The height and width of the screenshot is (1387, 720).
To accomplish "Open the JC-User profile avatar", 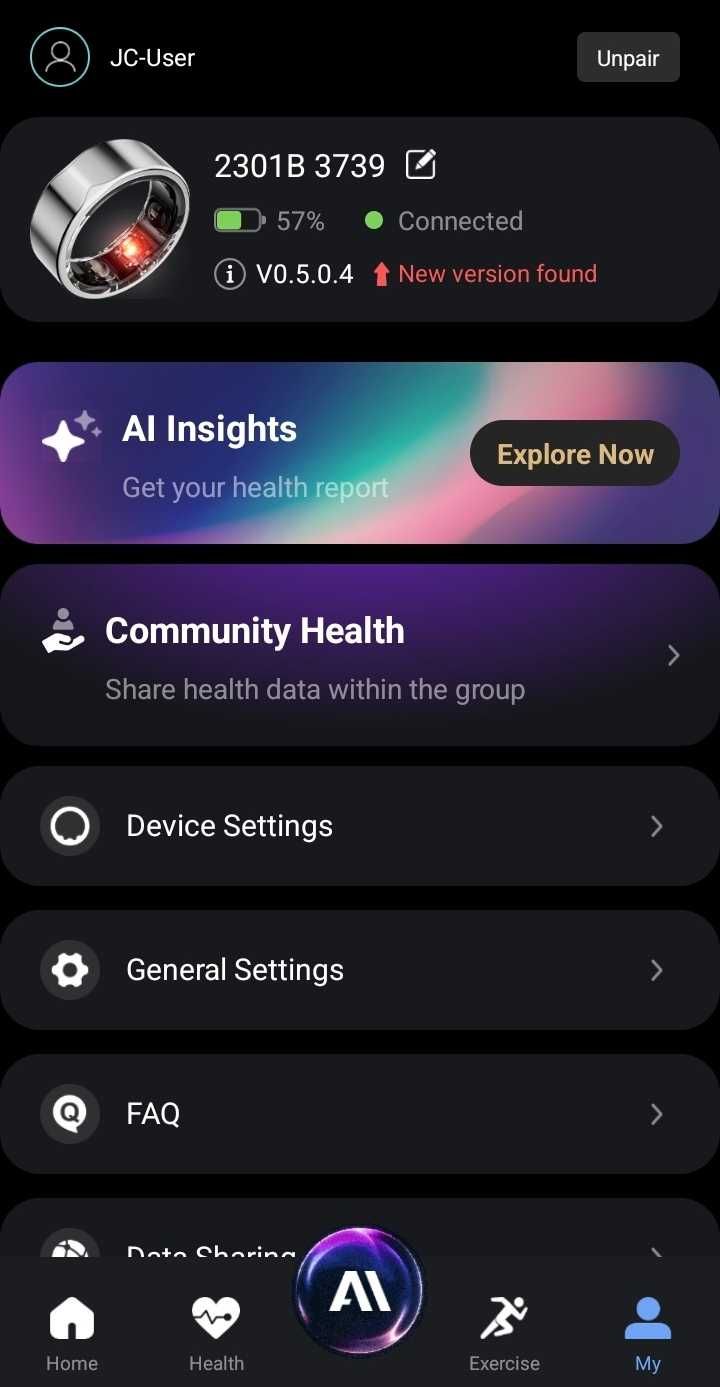I will pos(60,57).
